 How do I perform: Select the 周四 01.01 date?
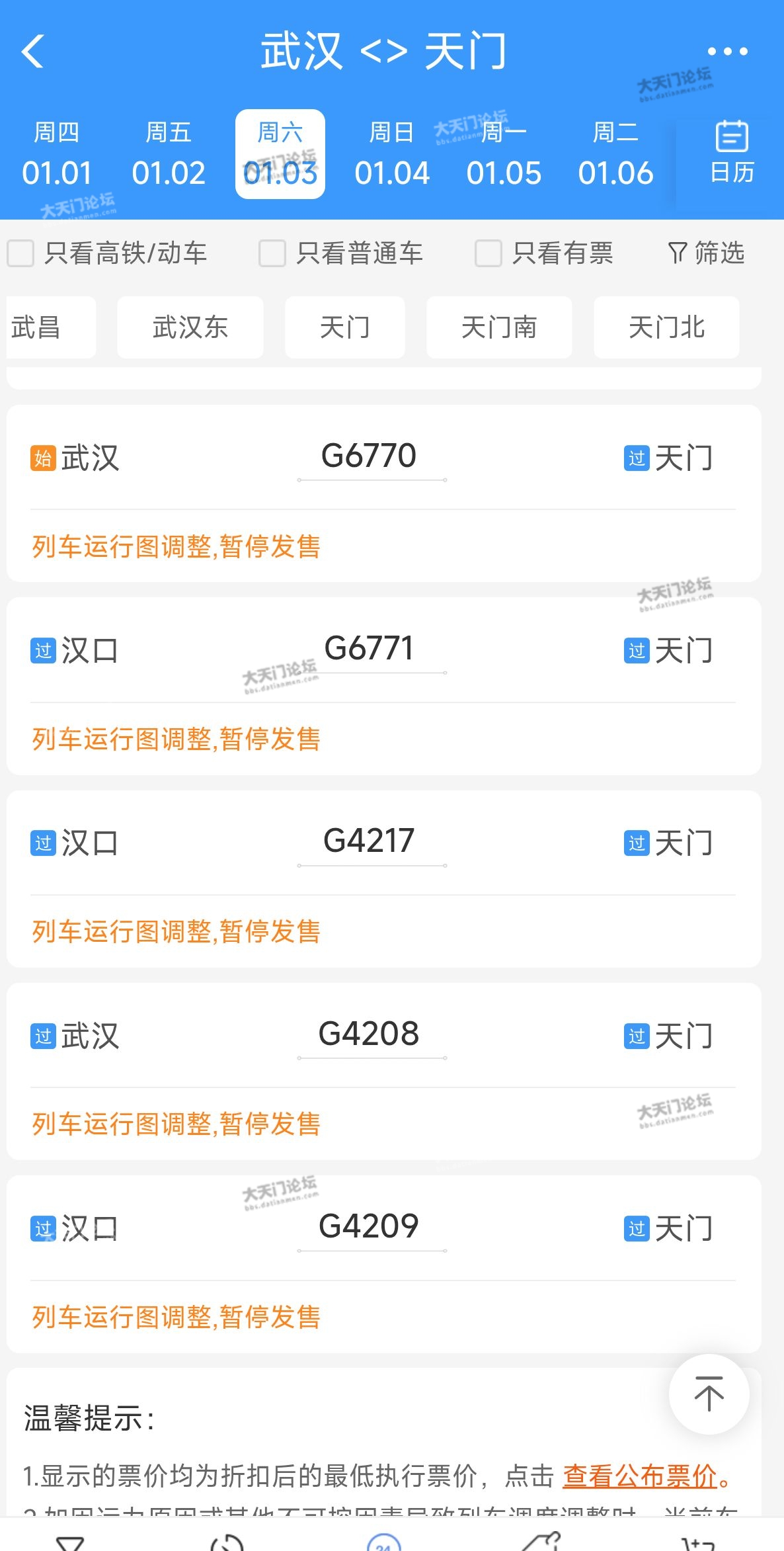tap(57, 154)
